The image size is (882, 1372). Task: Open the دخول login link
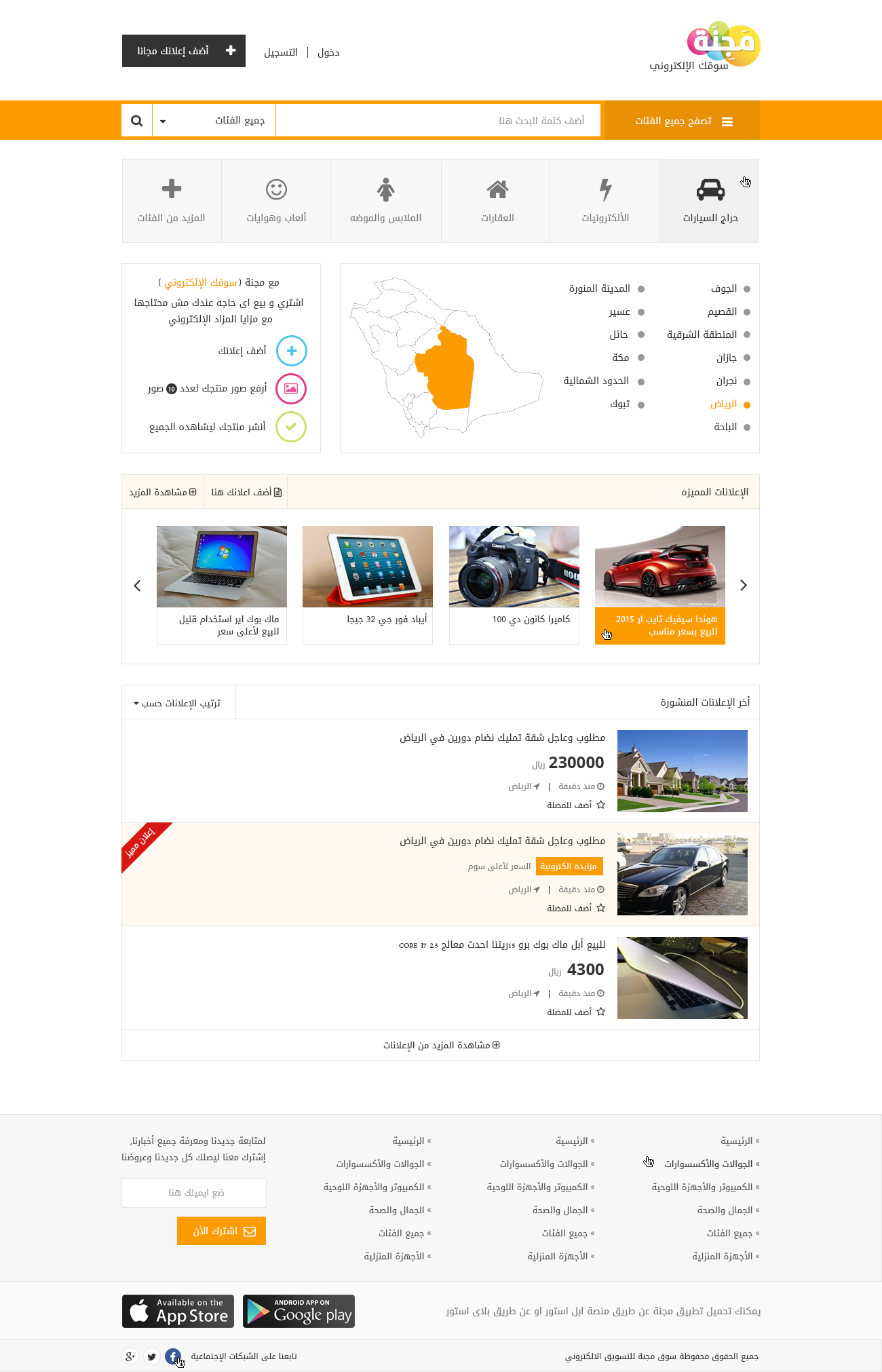[328, 52]
